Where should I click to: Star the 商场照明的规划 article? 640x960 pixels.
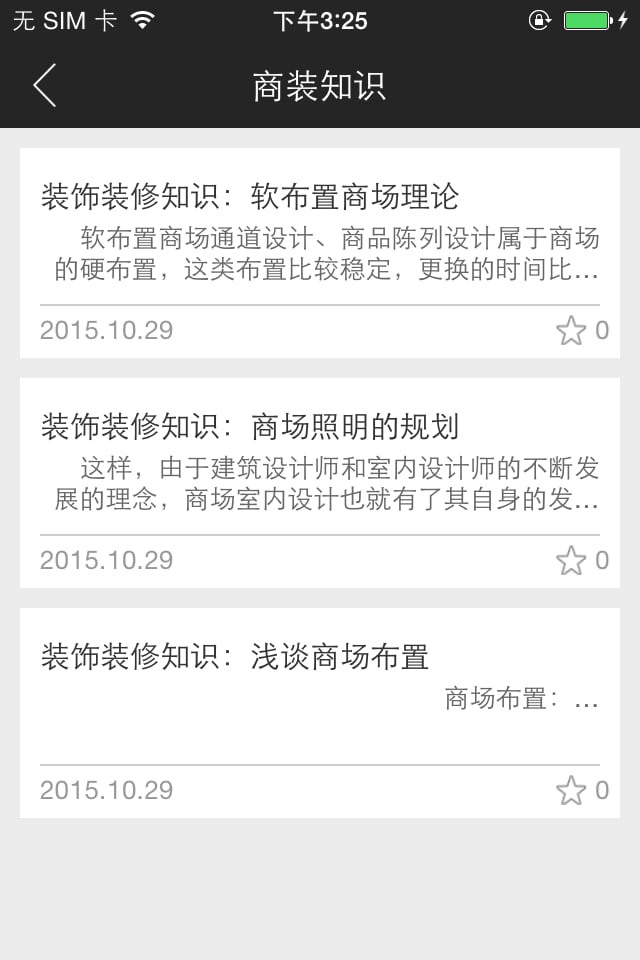[571, 561]
